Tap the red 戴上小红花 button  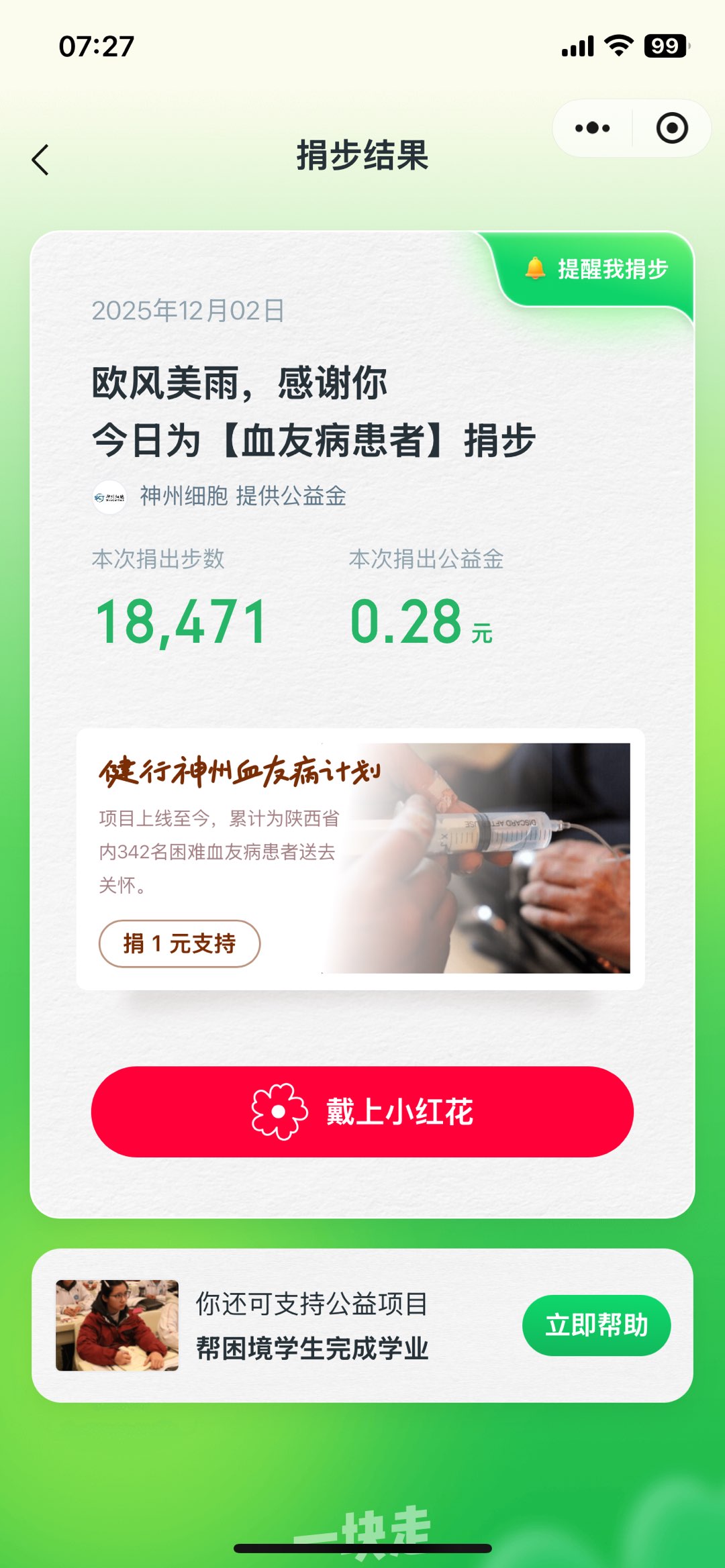362,1111
